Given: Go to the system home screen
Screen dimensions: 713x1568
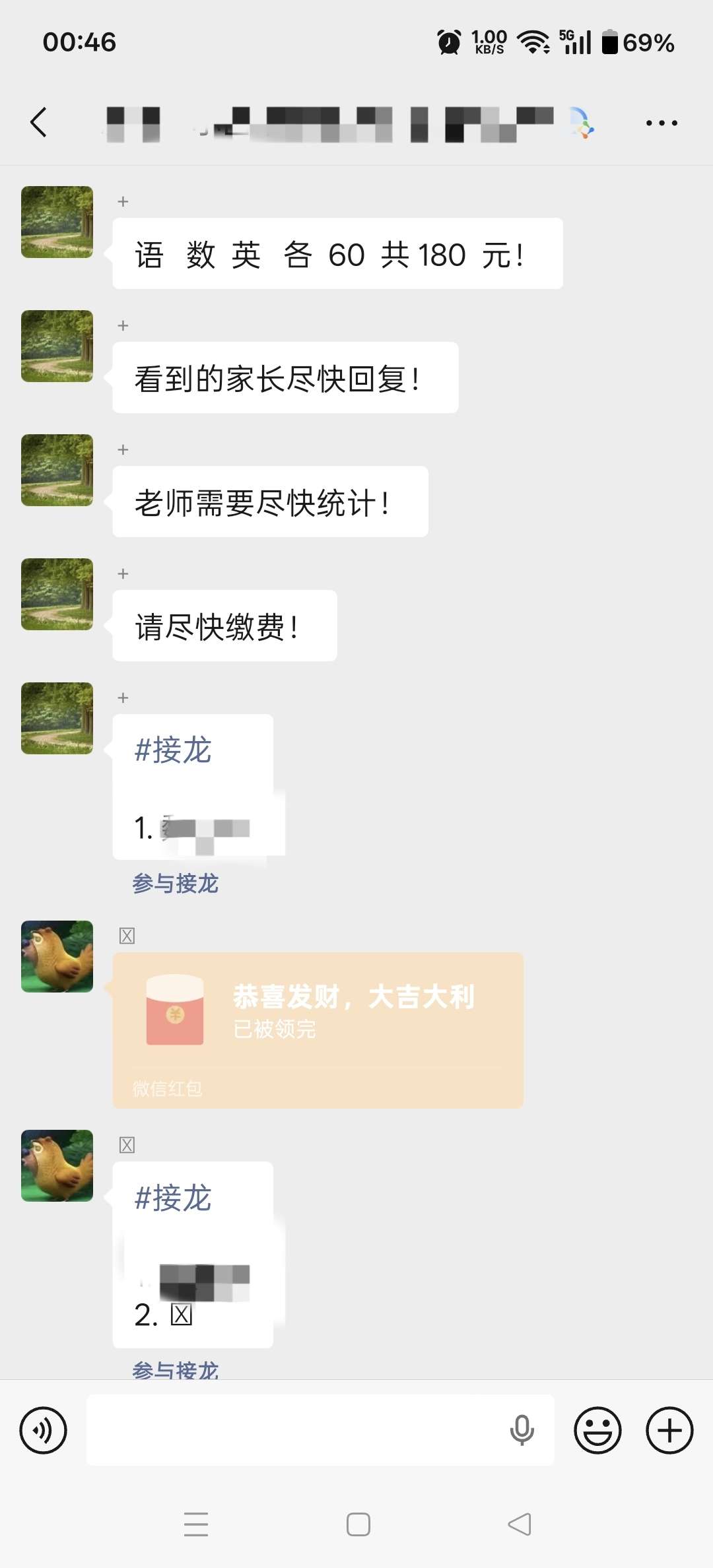Looking at the screenshot, I should (x=358, y=1524).
